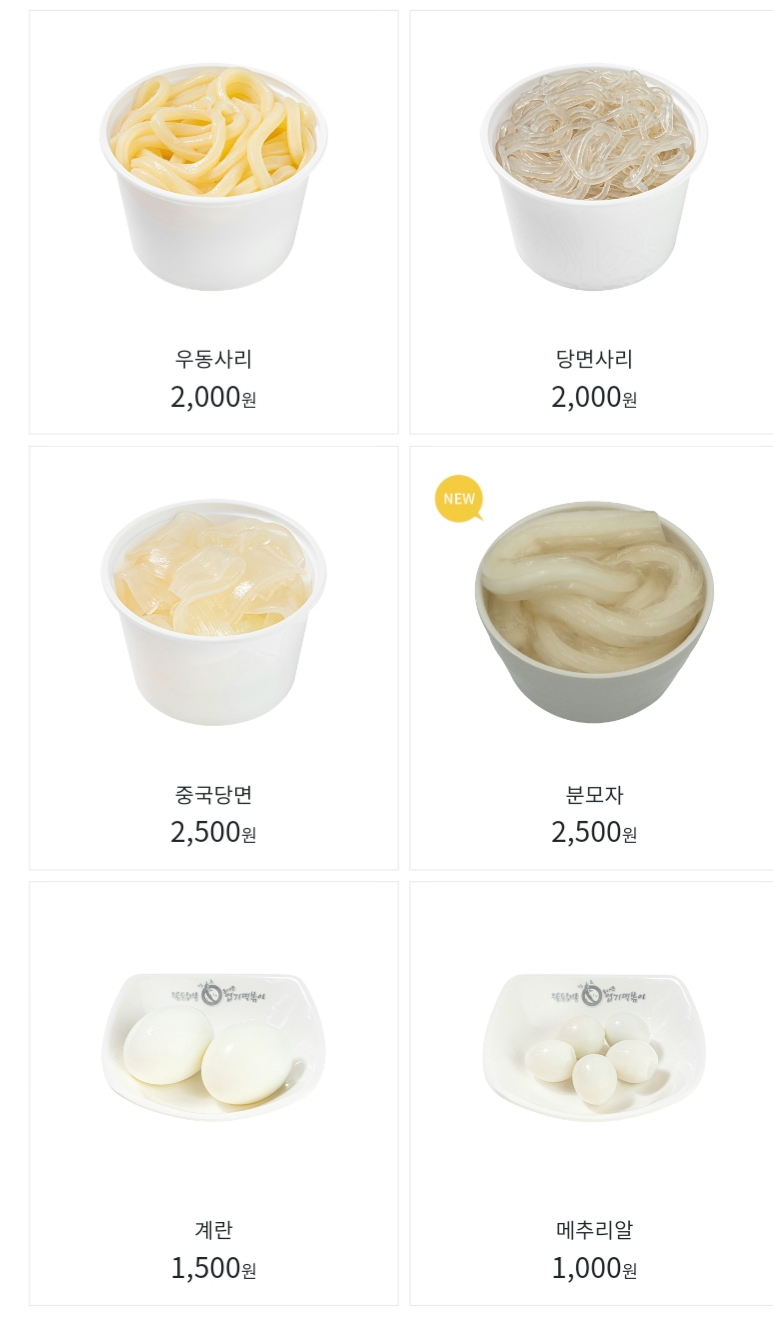The width and height of the screenshot is (773, 1332).
Task: Open the new 분모자 item card
Action: [592, 658]
